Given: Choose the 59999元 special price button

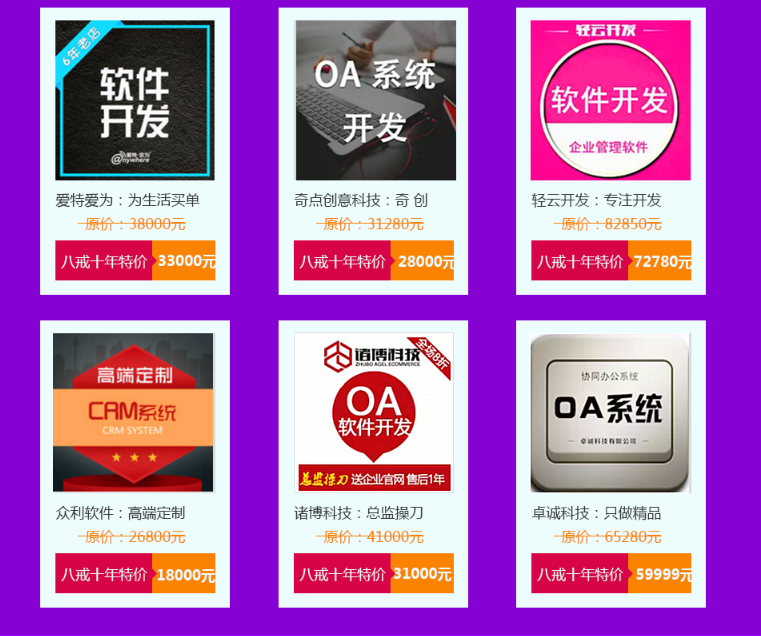Looking at the screenshot, I should click(611, 574).
